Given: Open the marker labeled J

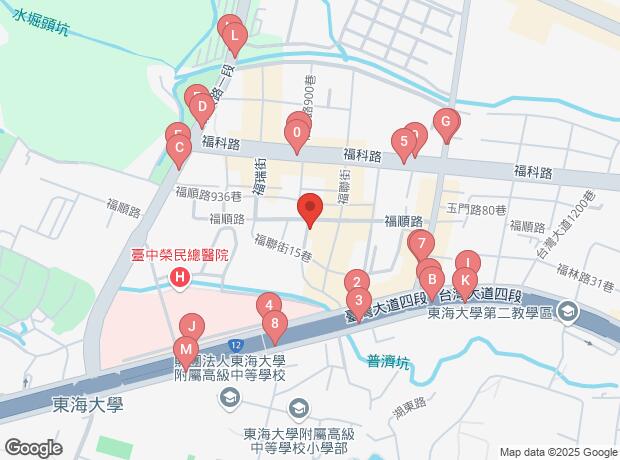Looking at the screenshot, I should pyautogui.click(x=192, y=326).
